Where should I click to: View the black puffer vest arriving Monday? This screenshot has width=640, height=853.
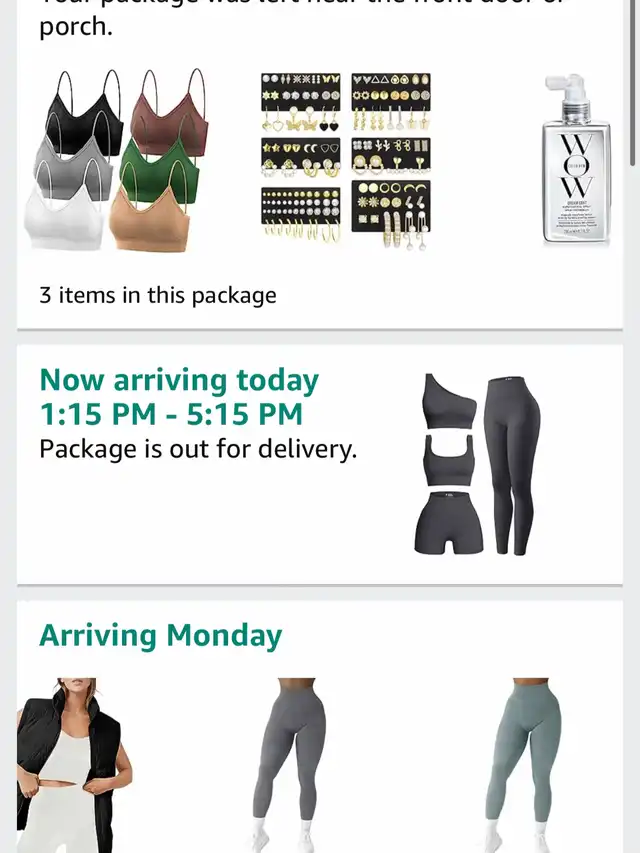pyautogui.click(x=75, y=765)
